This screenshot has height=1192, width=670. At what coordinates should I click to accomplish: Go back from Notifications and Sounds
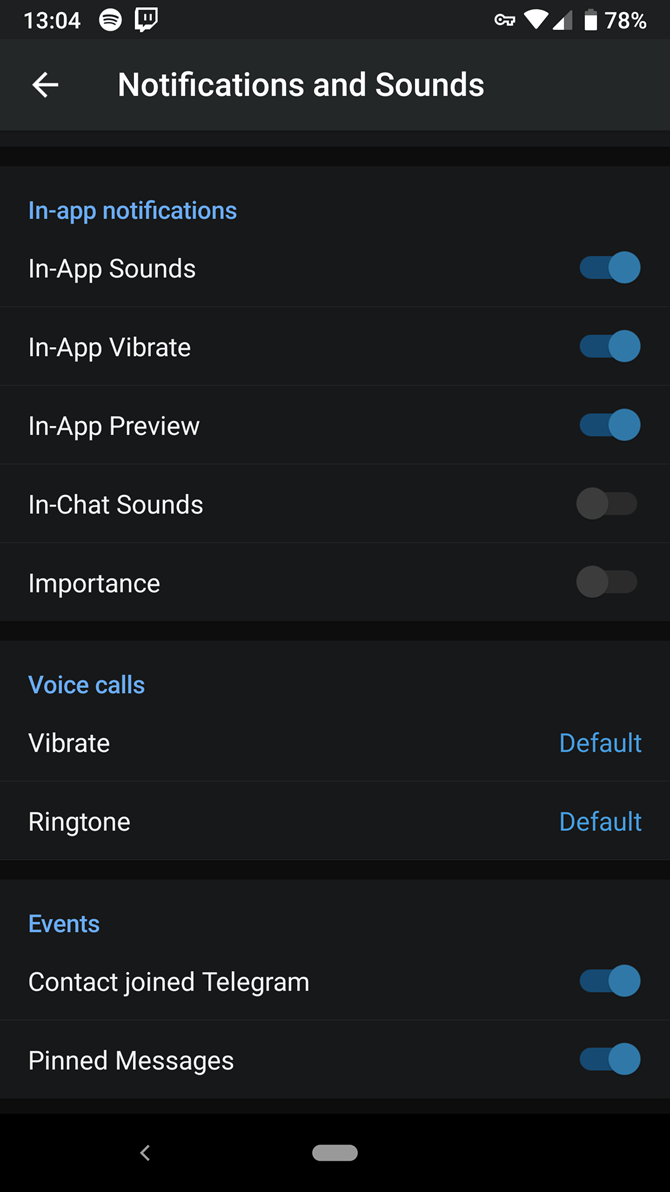pyautogui.click(x=46, y=85)
